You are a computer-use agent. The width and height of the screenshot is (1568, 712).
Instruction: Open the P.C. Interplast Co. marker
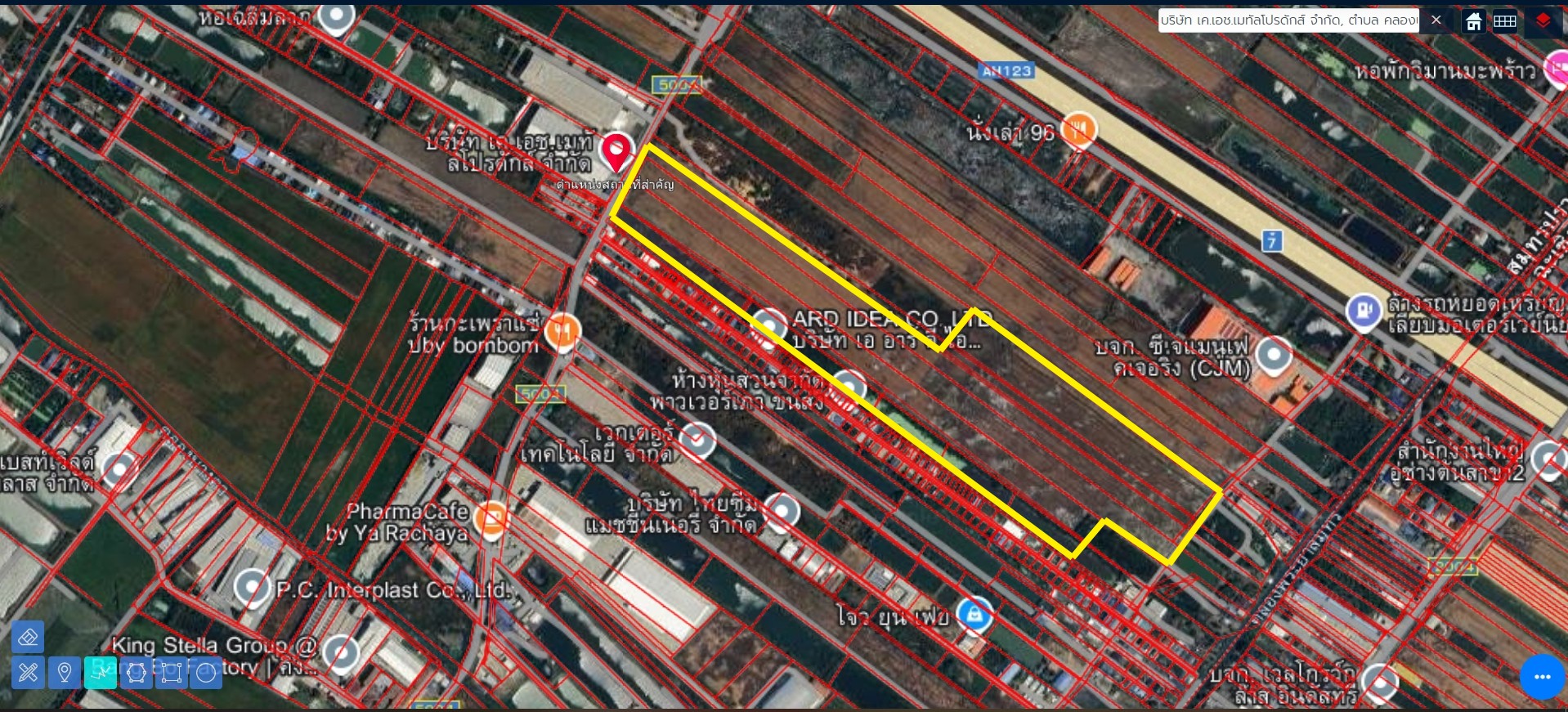252,587
